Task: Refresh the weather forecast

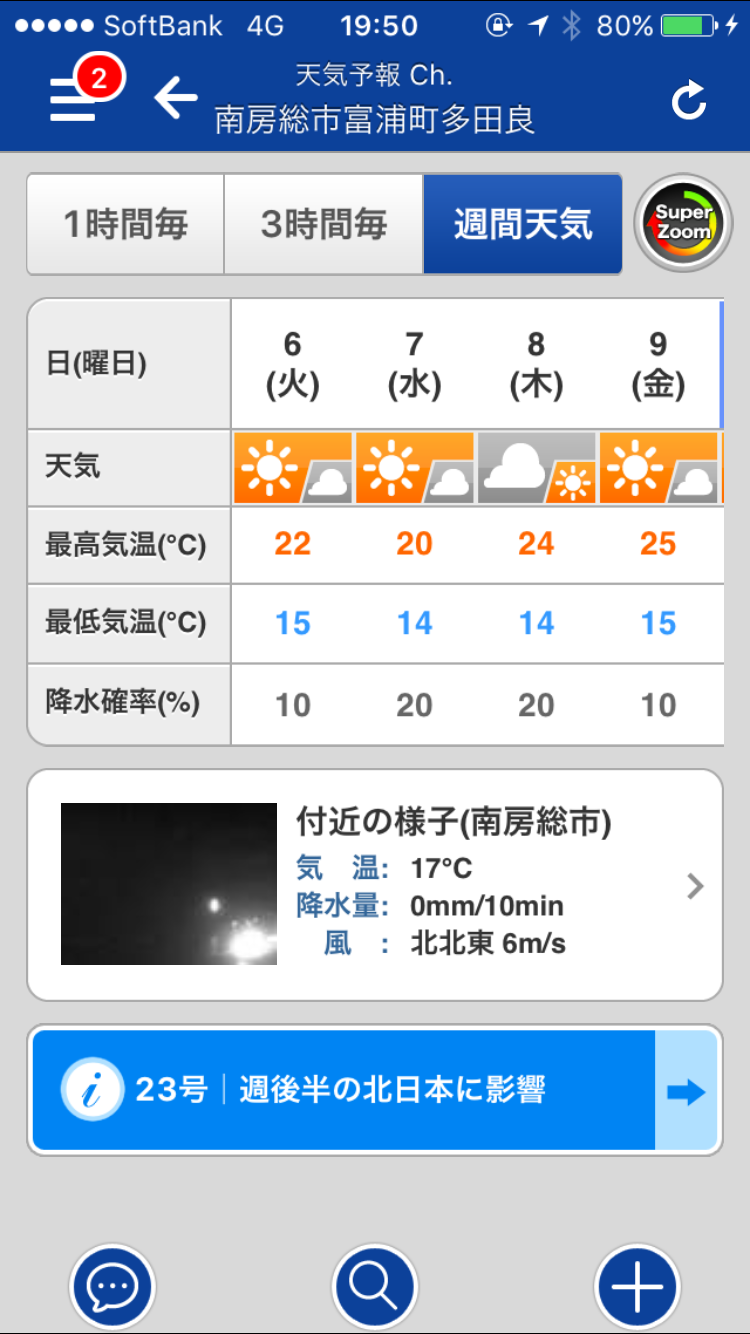Action: pos(689,99)
